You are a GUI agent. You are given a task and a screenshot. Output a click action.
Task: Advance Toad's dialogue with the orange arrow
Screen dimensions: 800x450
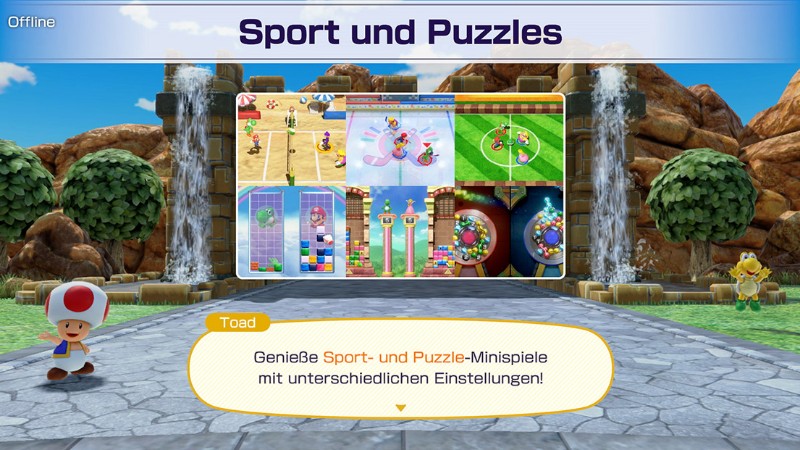coord(400,407)
